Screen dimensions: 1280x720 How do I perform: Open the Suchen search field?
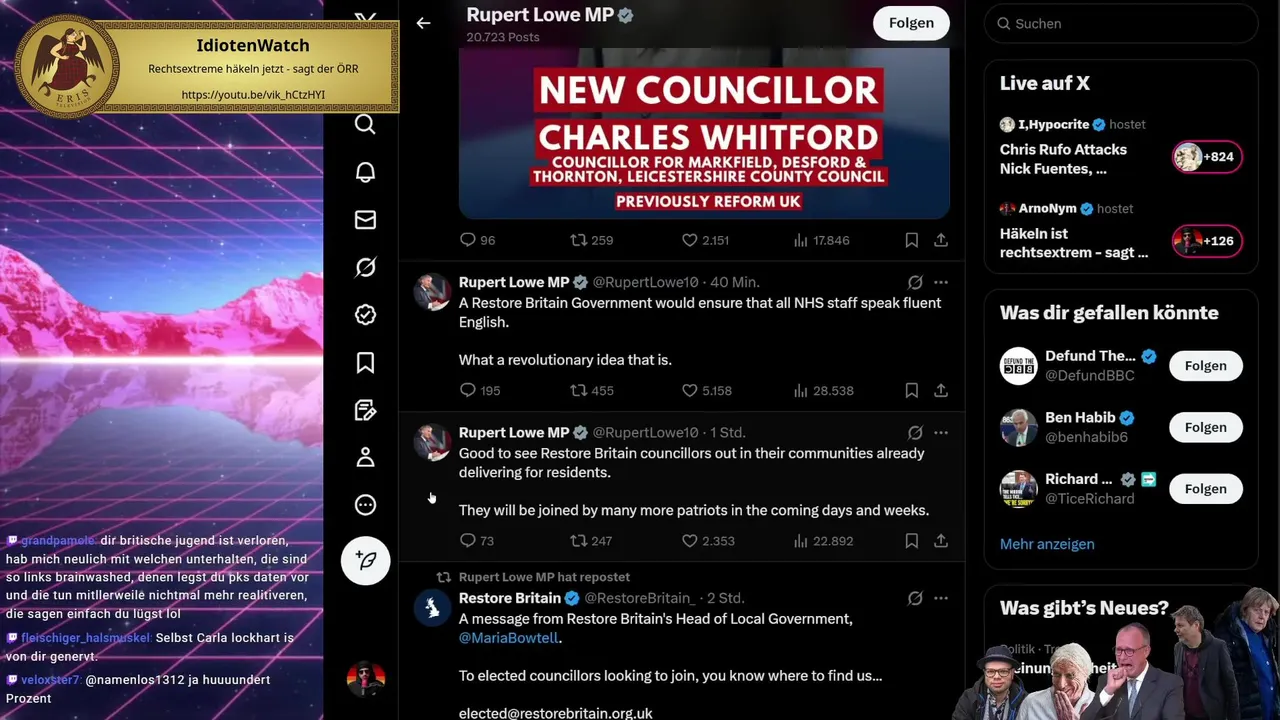(1120, 23)
